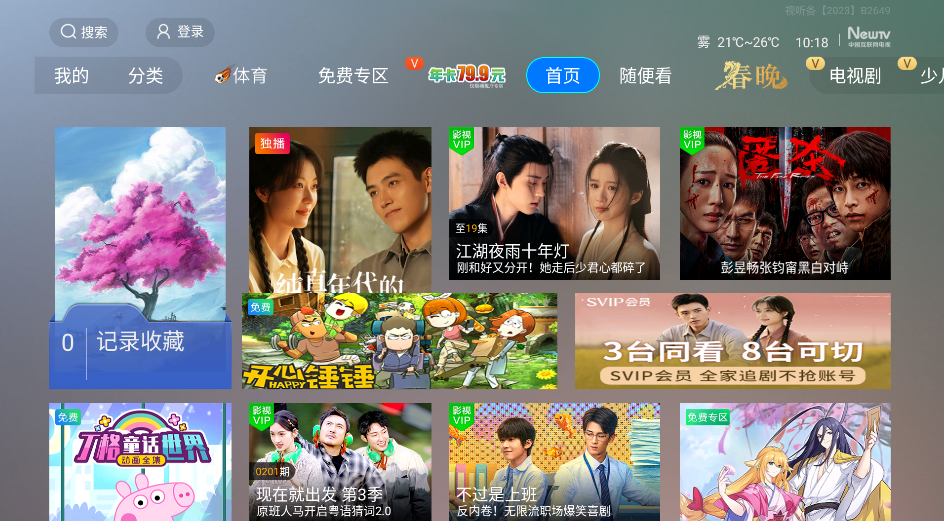Open the 年卡79.9元 promotion tab

click(x=467, y=75)
